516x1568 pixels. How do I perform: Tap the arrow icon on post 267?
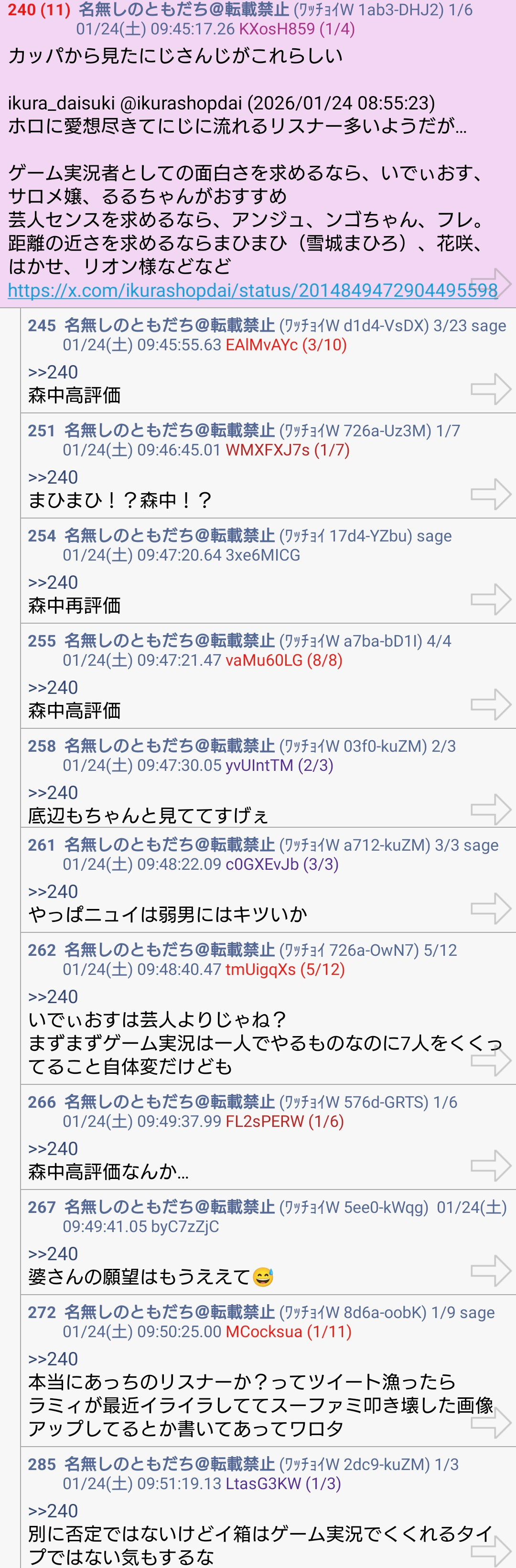(x=491, y=1271)
